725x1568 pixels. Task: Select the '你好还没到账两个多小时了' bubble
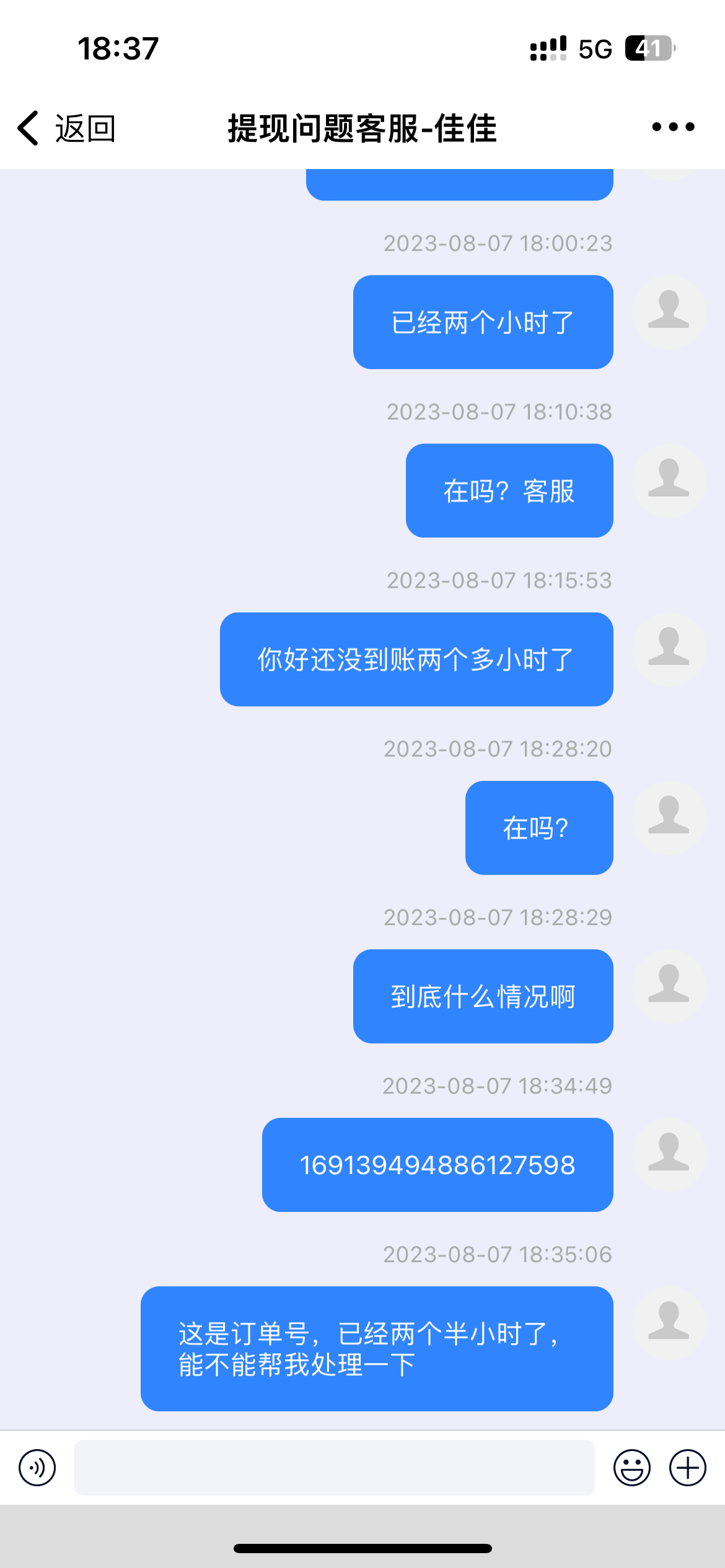pos(416,658)
